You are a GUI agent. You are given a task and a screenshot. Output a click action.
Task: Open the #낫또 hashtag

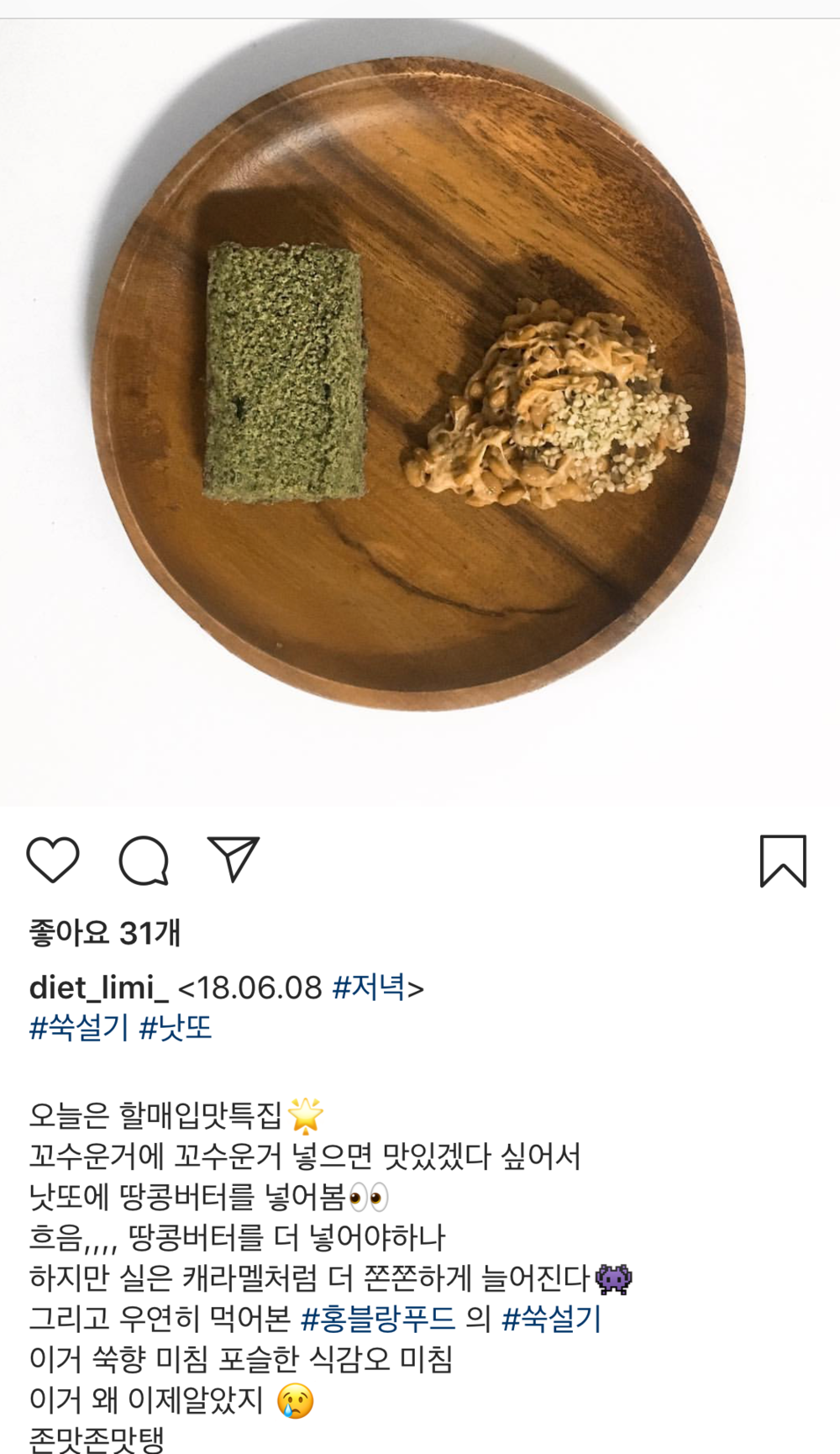coord(176,1028)
